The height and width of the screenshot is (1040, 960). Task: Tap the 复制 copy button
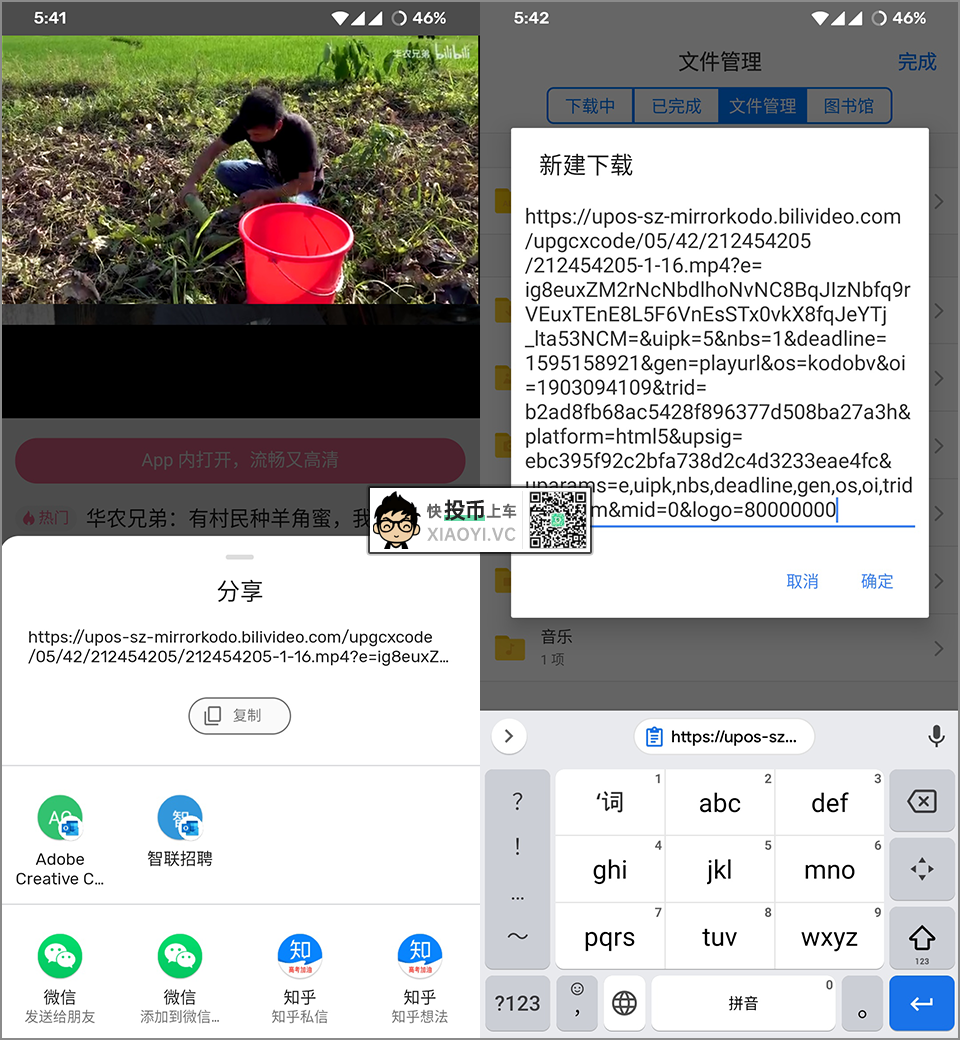tap(239, 716)
